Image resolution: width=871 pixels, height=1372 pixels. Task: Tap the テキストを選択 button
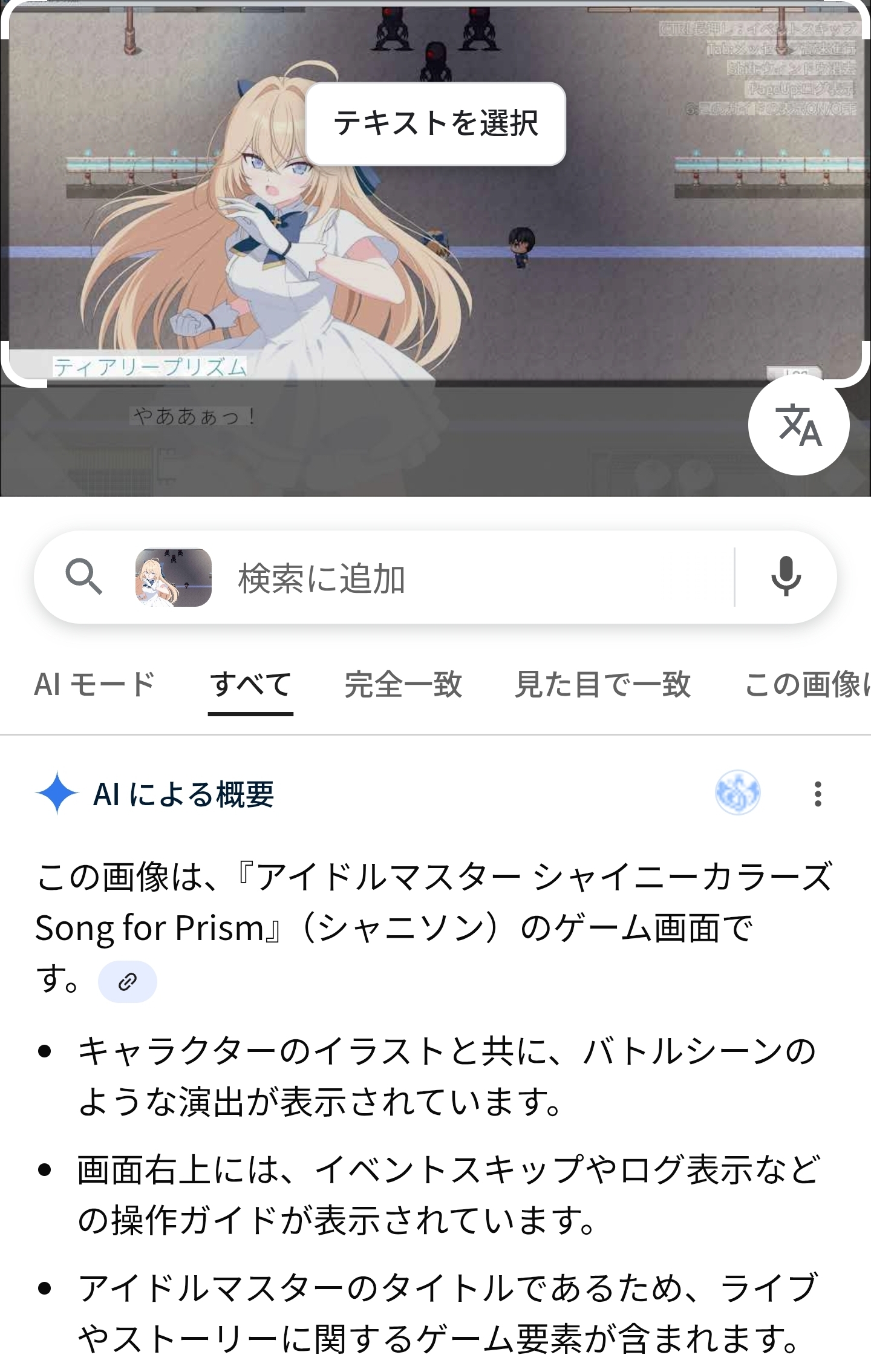[435, 123]
